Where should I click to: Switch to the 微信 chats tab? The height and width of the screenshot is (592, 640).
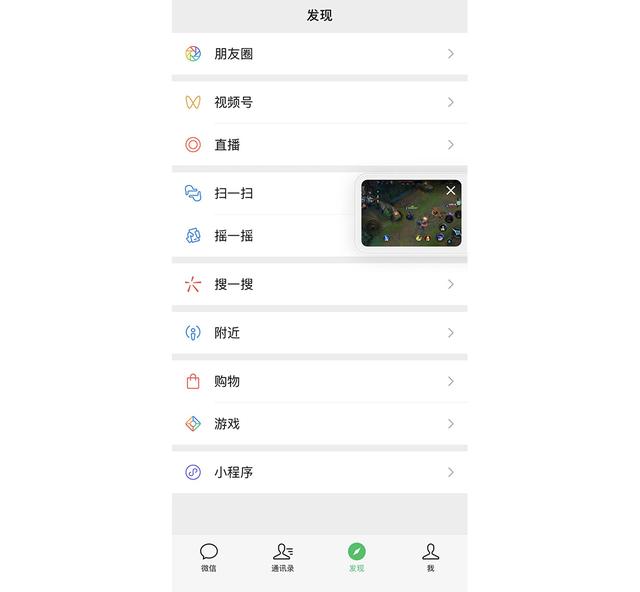[x=208, y=557]
